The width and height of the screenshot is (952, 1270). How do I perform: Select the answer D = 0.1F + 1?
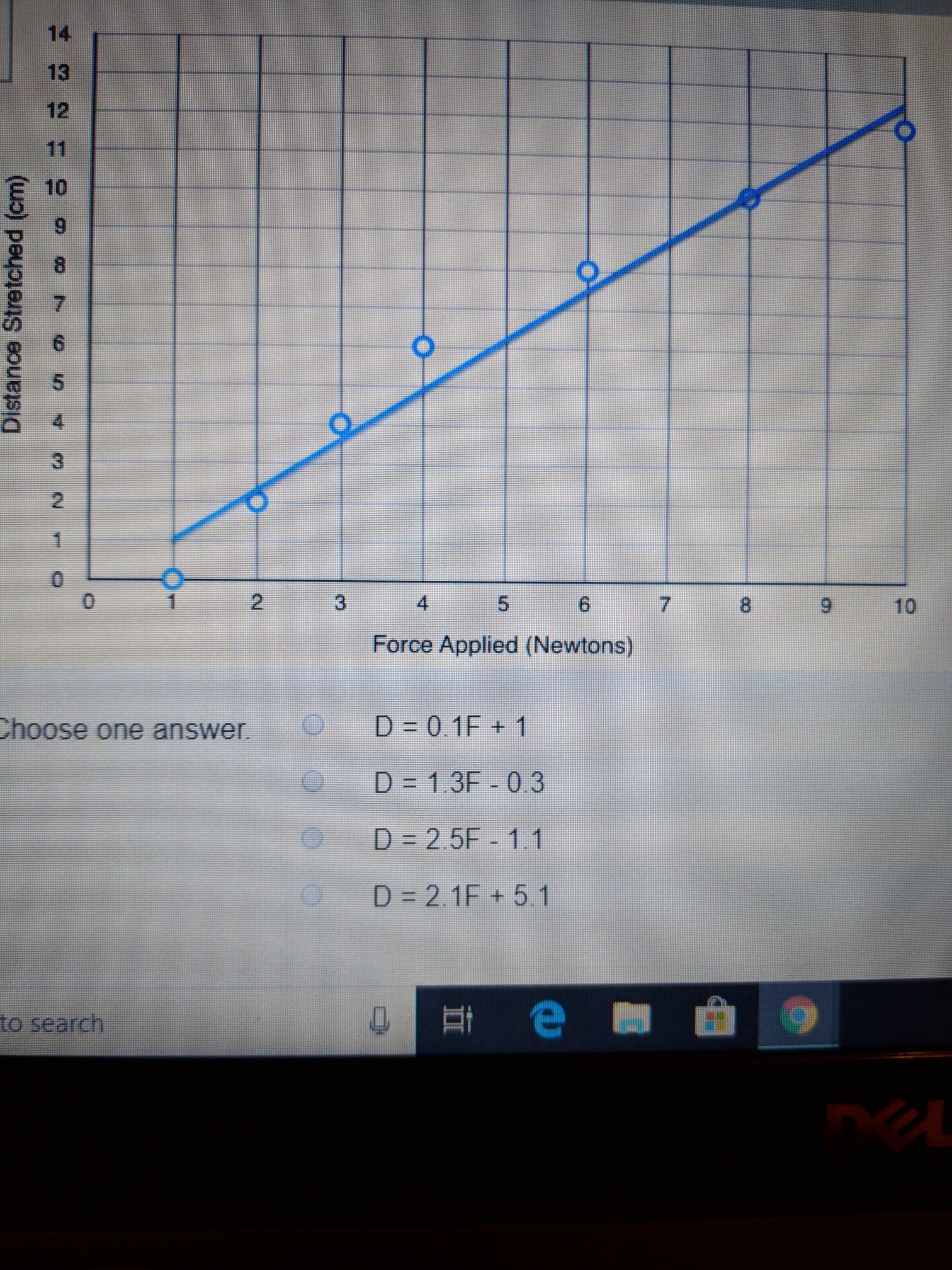coord(313,725)
